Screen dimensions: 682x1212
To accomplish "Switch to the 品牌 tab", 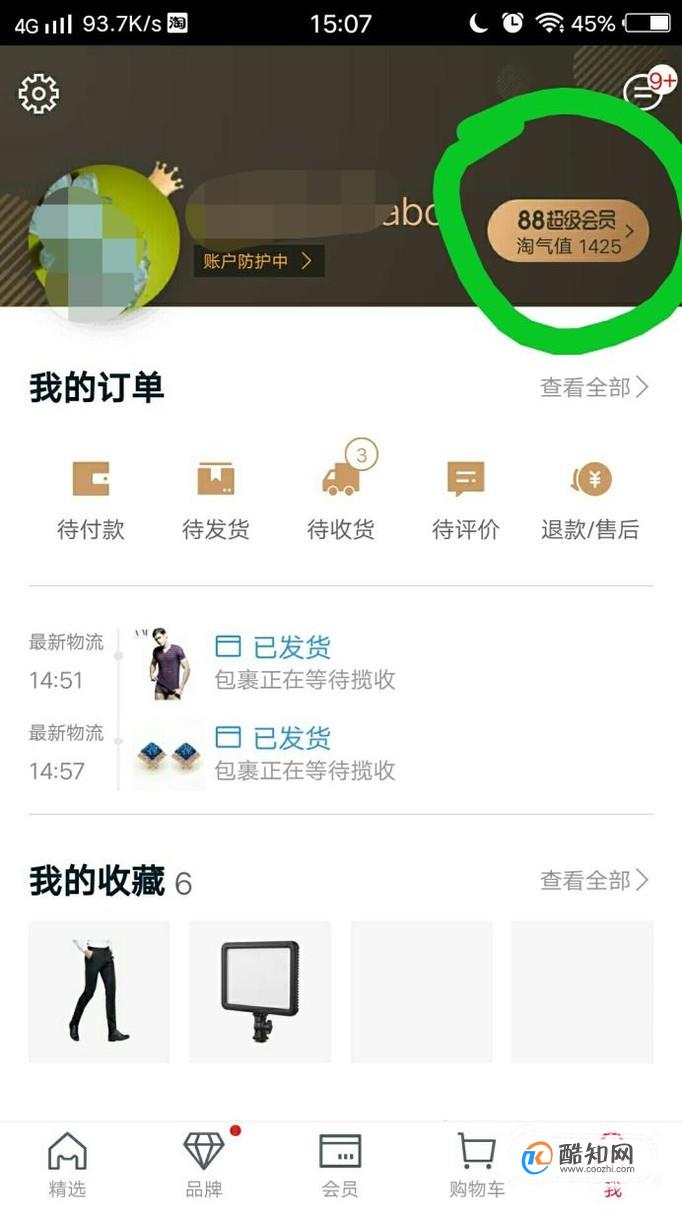I will click(x=204, y=1165).
